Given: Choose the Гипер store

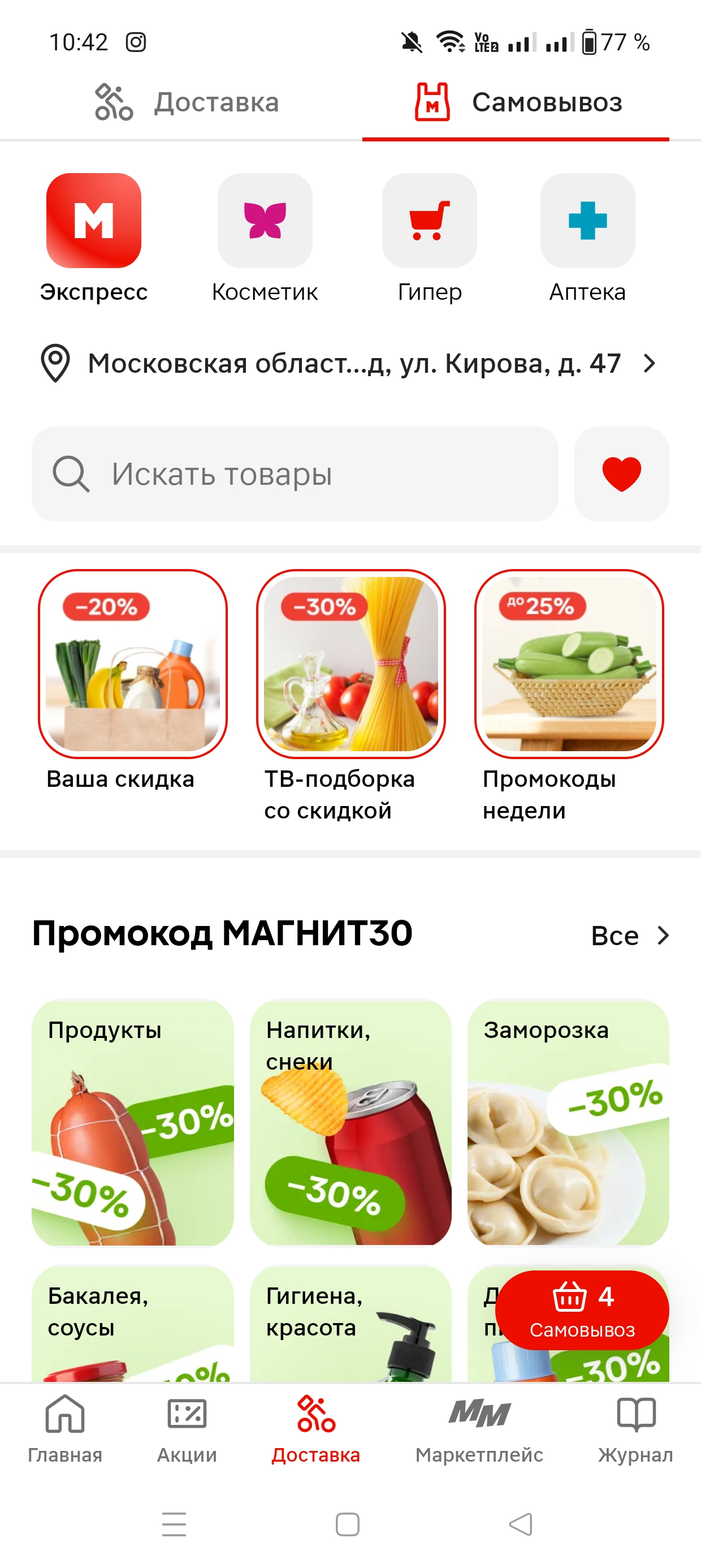Looking at the screenshot, I should click(x=430, y=239).
